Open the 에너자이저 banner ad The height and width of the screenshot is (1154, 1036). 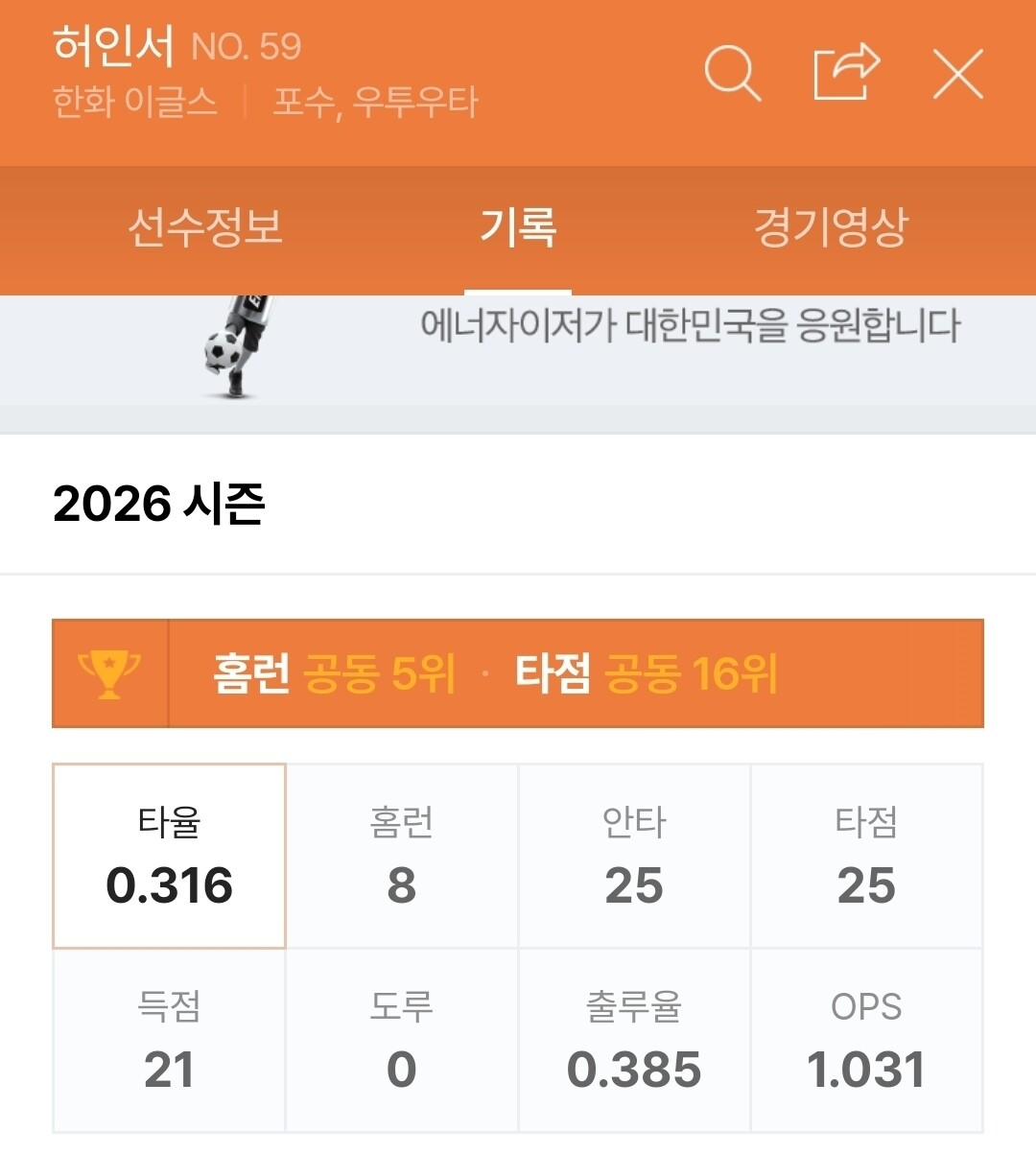tap(518, 351)
